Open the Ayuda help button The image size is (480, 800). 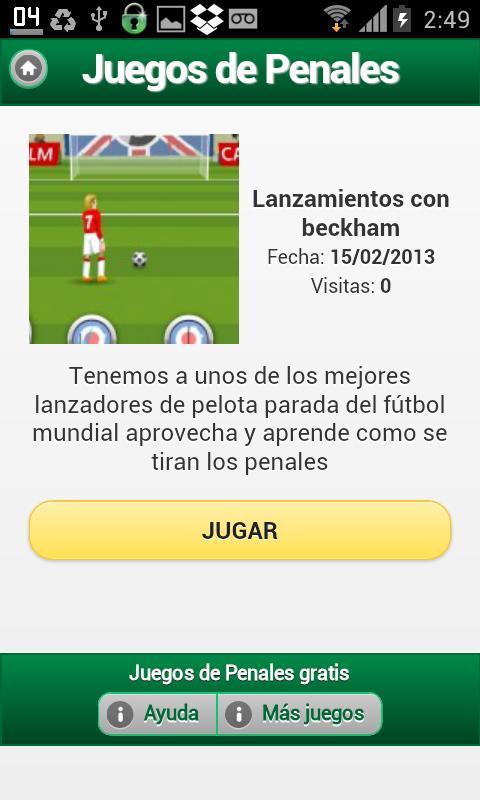point(158,714)
